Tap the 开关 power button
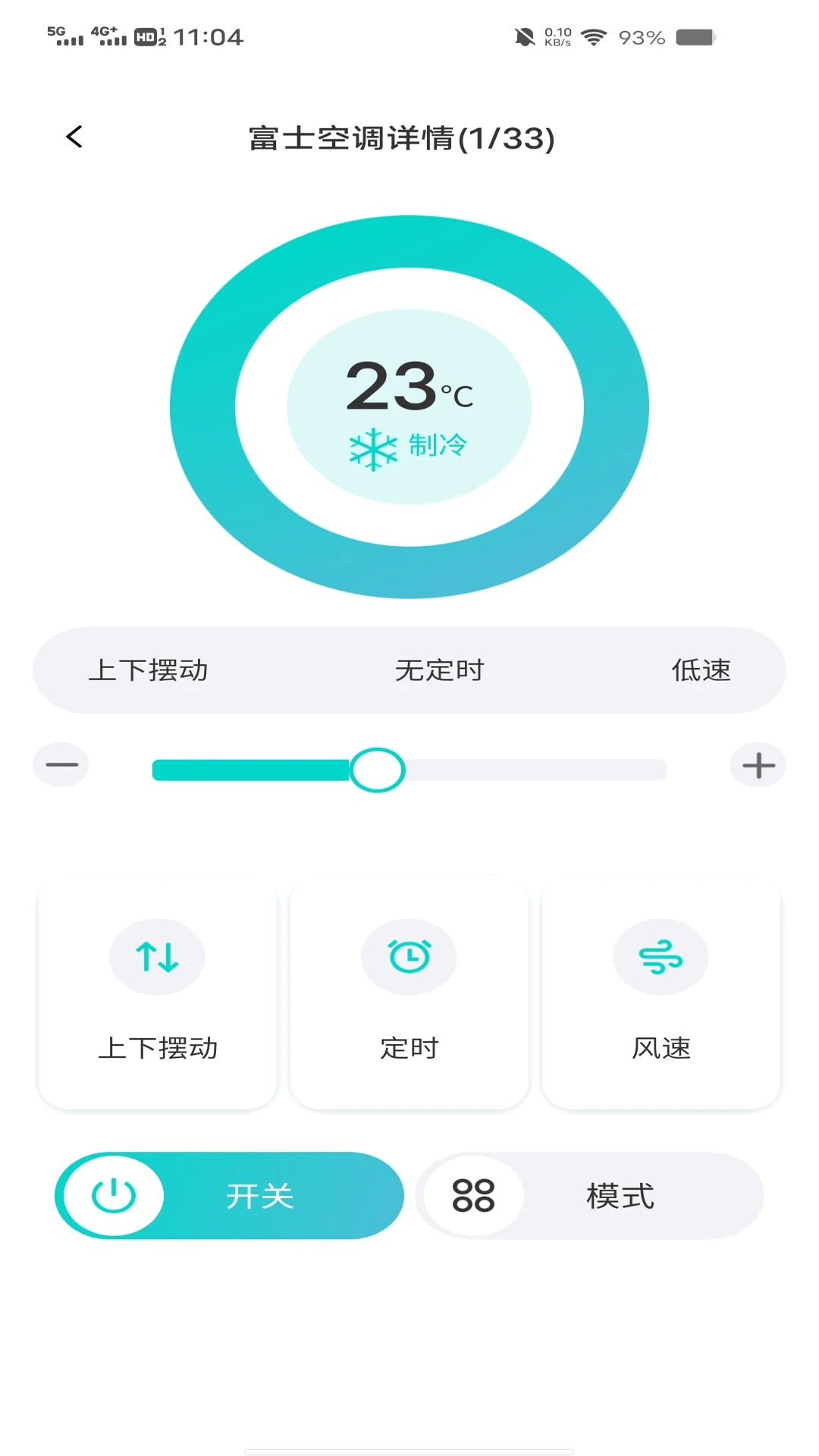The width and height of the screenshot is (819, 1456). (x=229, y=1196)
